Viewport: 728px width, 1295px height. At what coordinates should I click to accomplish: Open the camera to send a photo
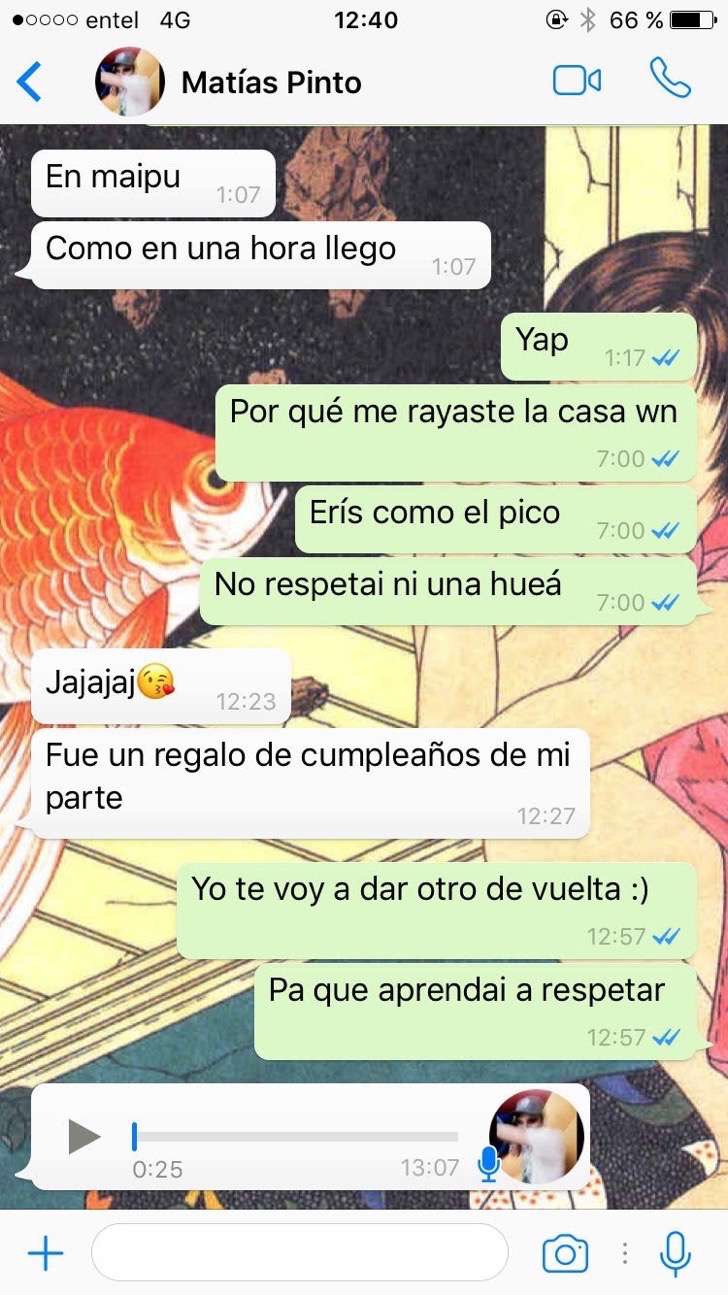(x=565, y=1254)
